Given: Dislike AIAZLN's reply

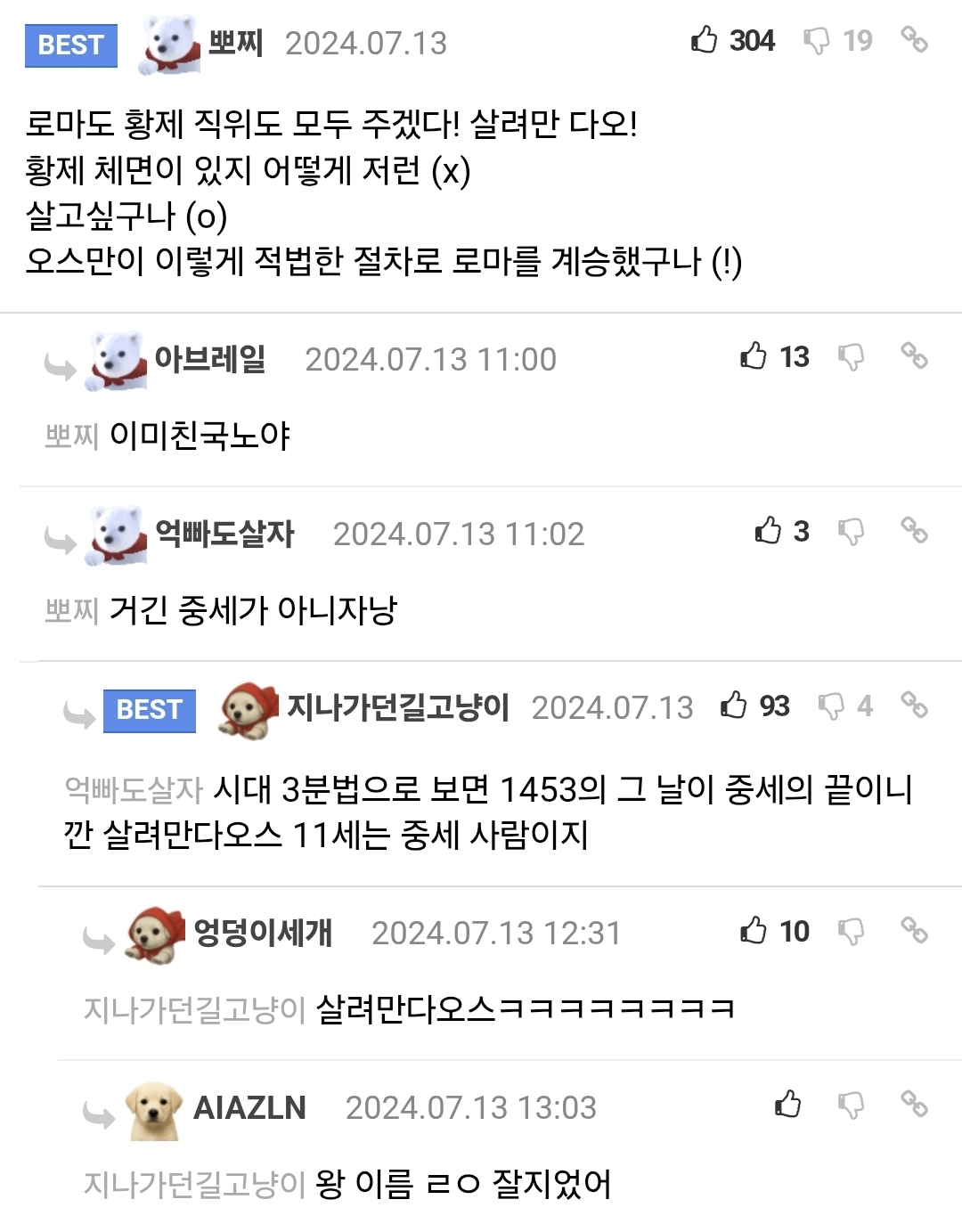Looking at the screenshot, I should pyautogui.click(x=851, y=1106).
